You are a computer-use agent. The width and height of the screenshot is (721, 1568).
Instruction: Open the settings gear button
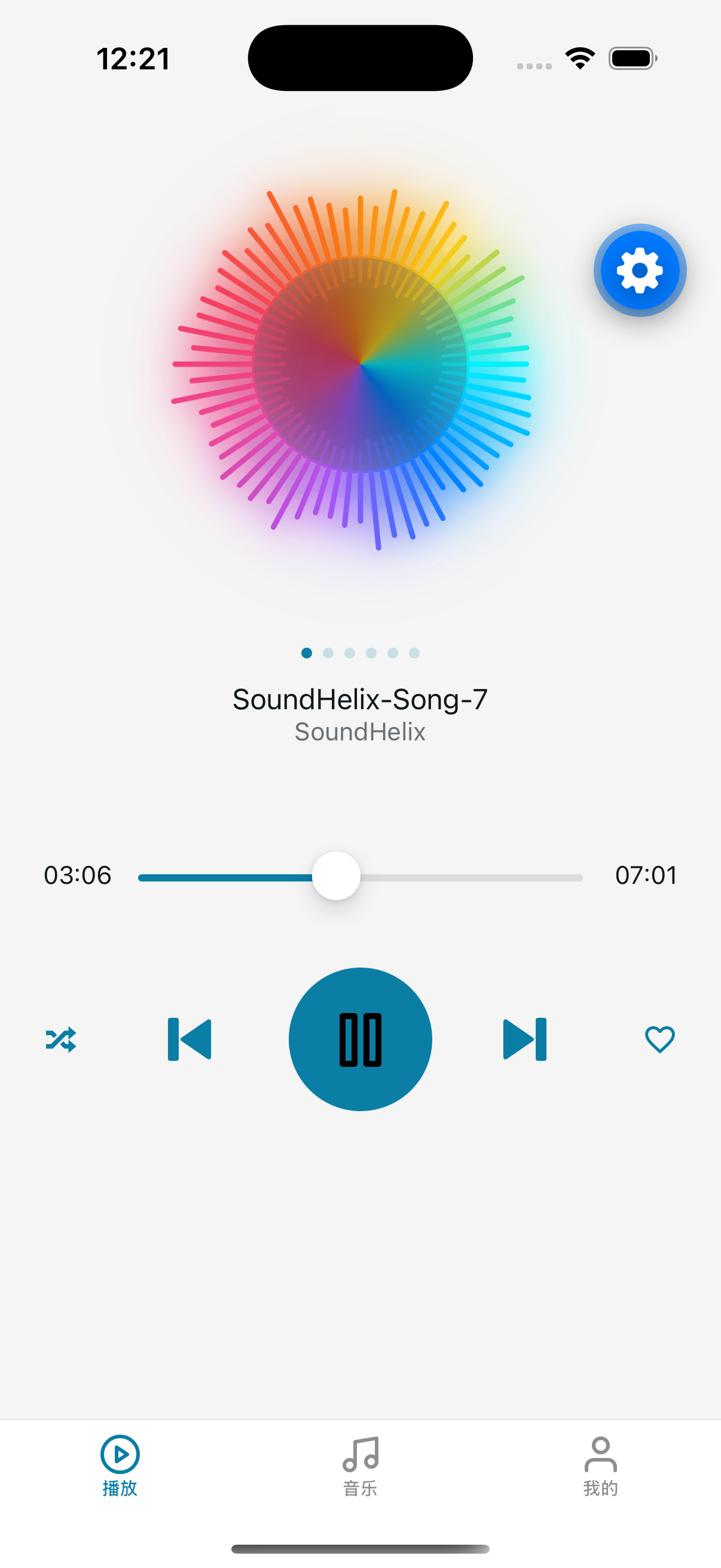(x=640, y=270)
